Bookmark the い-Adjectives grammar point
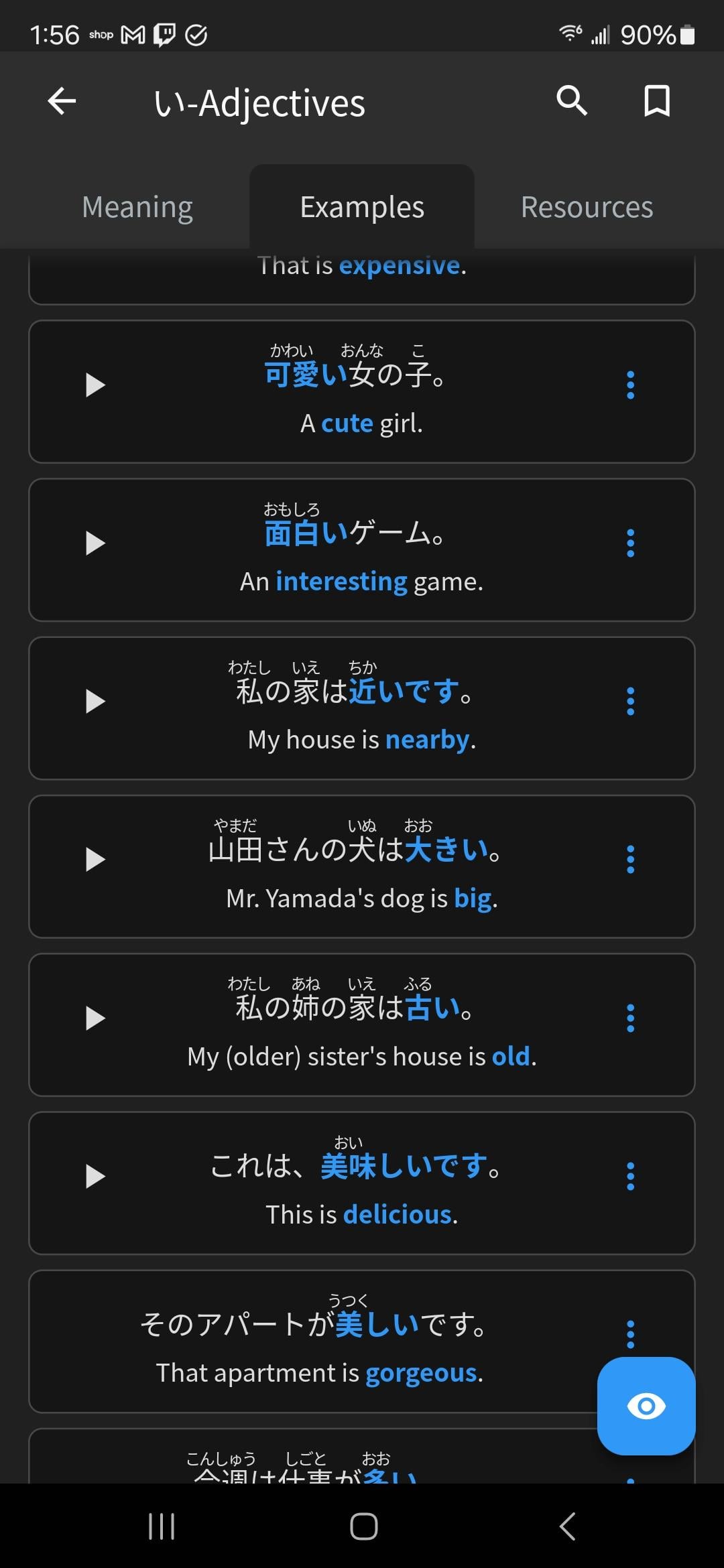Viewport: 724px width, 1568px height. (656, 101)
